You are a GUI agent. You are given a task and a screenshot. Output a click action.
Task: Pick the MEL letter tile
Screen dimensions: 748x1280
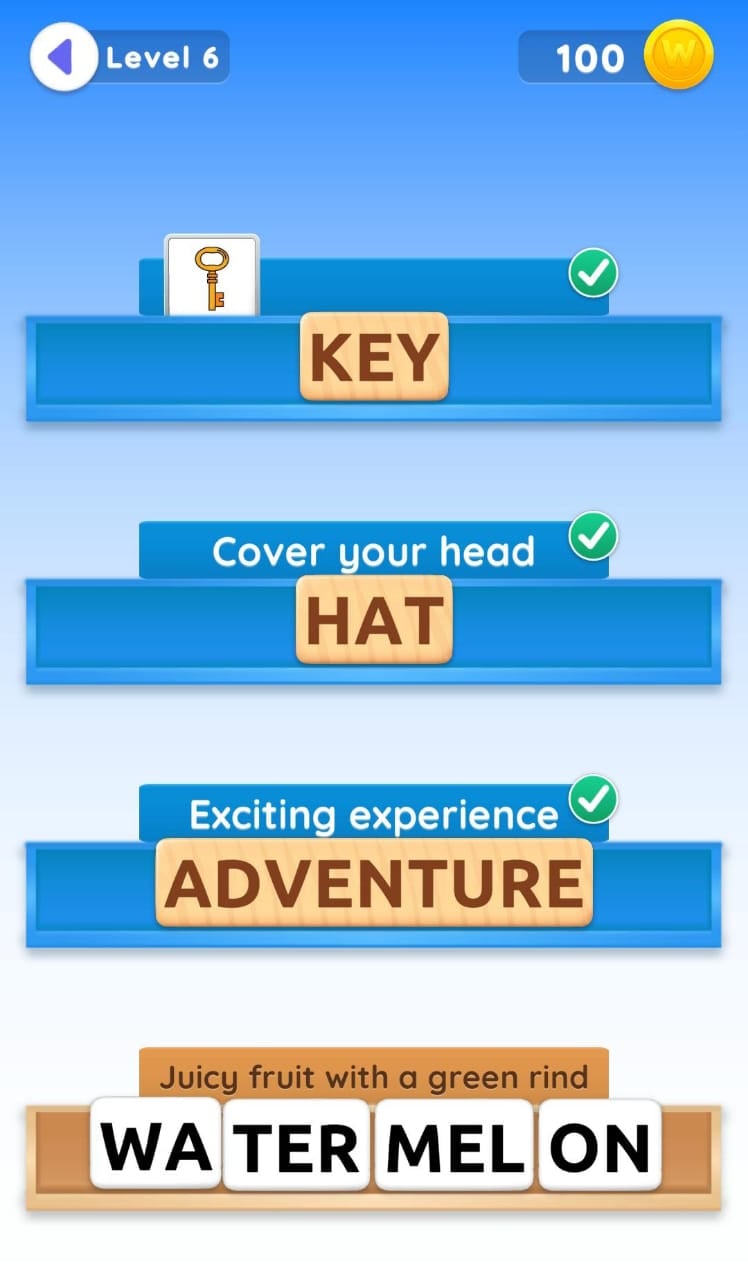coord(454,1145)
